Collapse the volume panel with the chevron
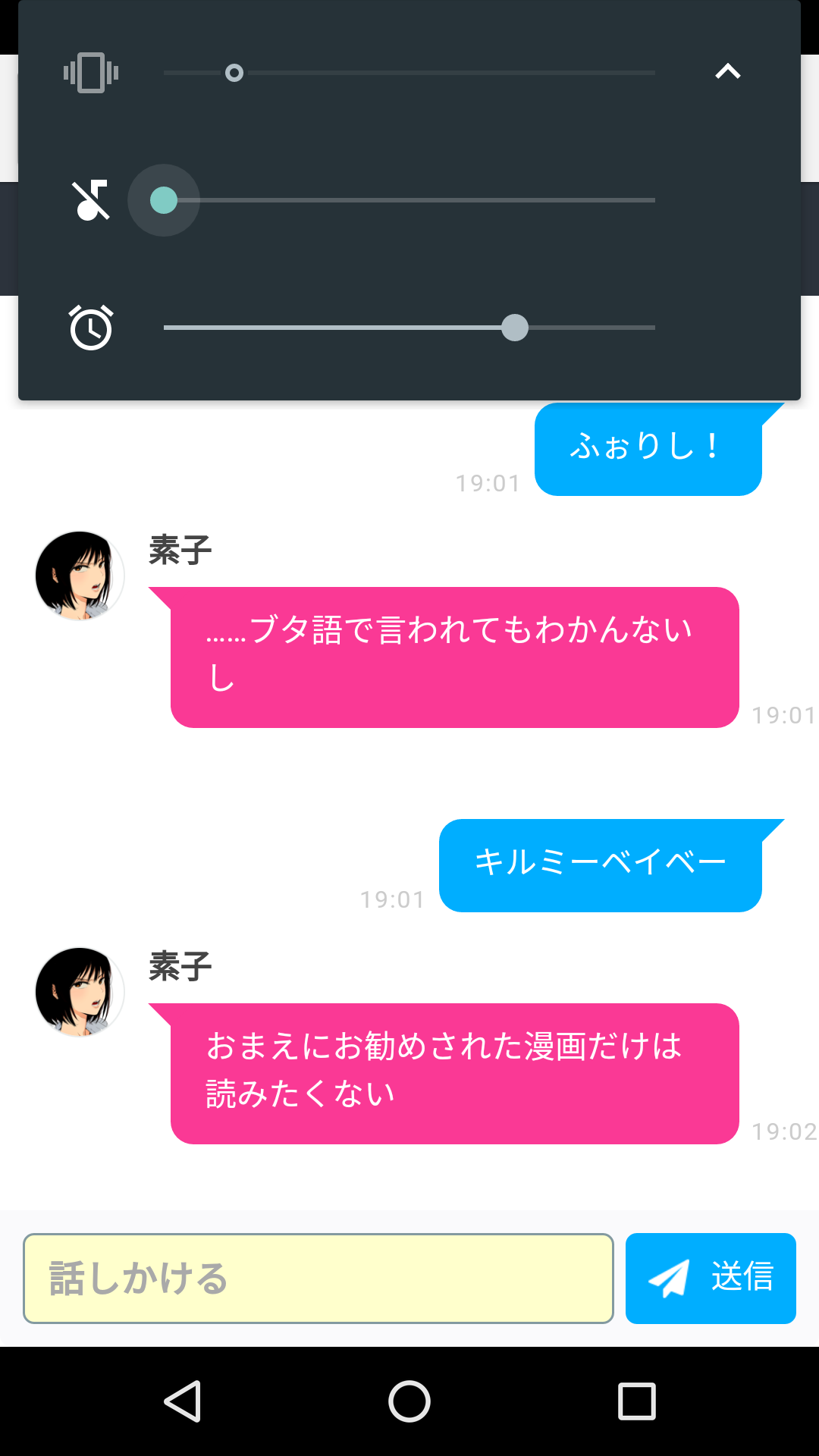Viewport: 819px width, 1456px height. pos(727,72)
